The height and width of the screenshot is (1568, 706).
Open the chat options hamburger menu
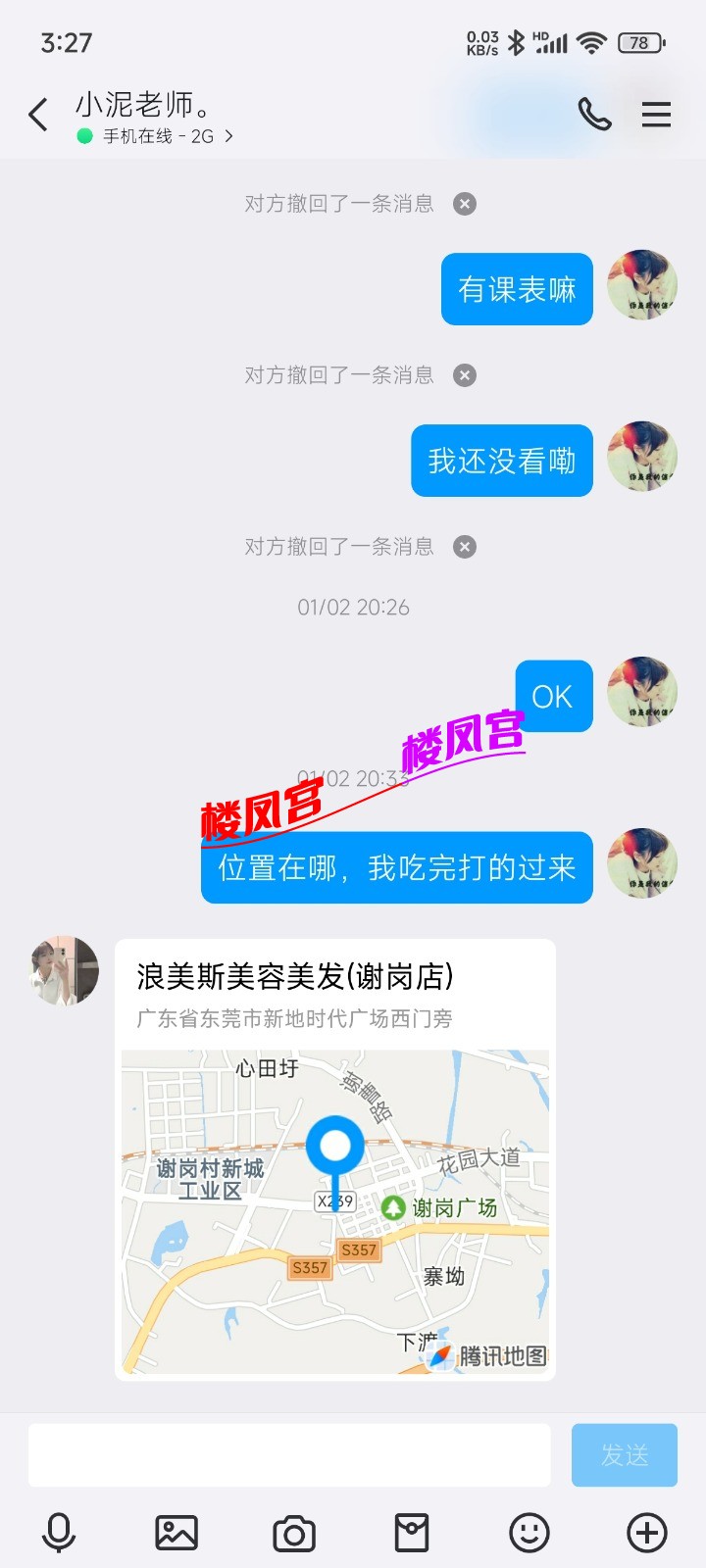point(657,115)
